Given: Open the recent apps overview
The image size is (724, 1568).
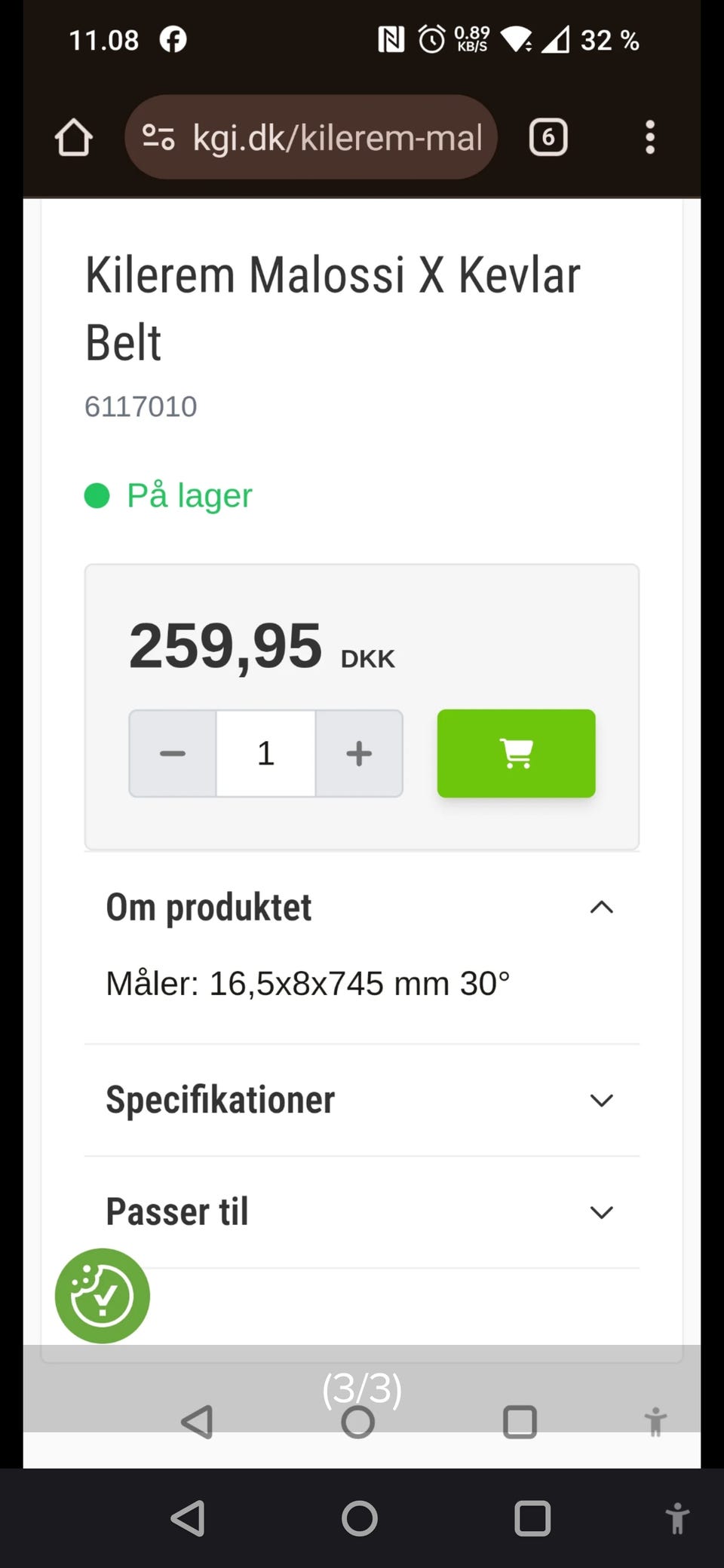Looking at the screenshot, I should click(x=532, y=1518).
